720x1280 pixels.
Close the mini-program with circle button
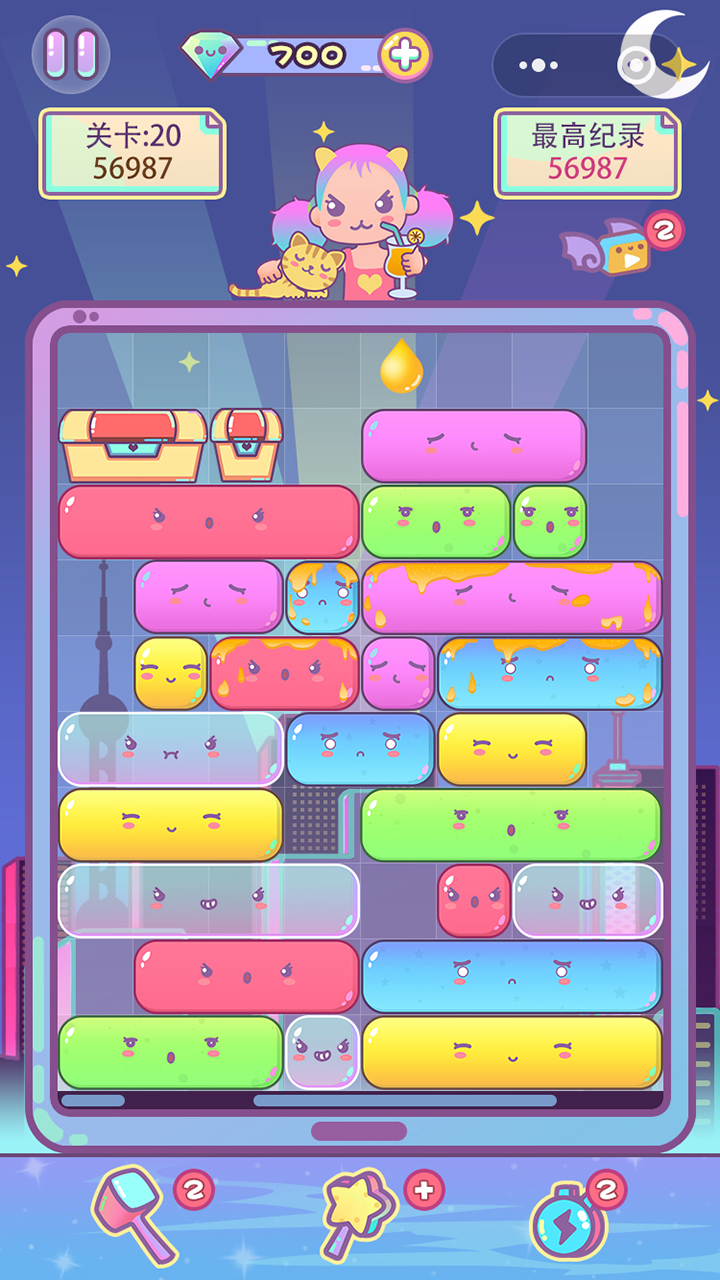point(636,66)
